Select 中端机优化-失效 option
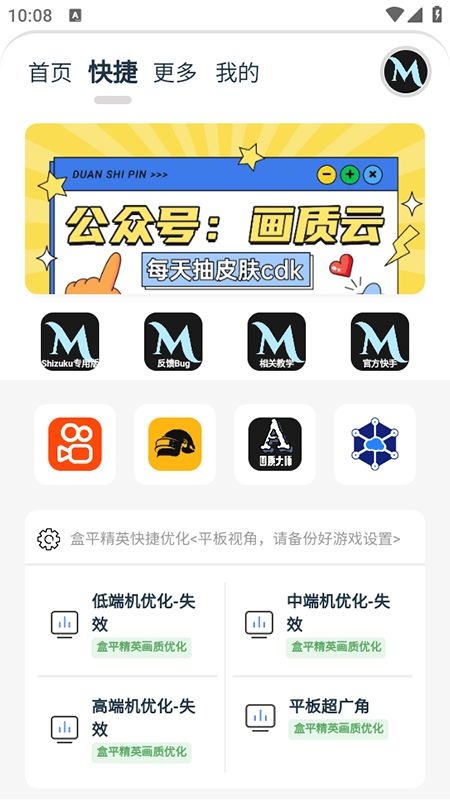 (x=322, y=624)
